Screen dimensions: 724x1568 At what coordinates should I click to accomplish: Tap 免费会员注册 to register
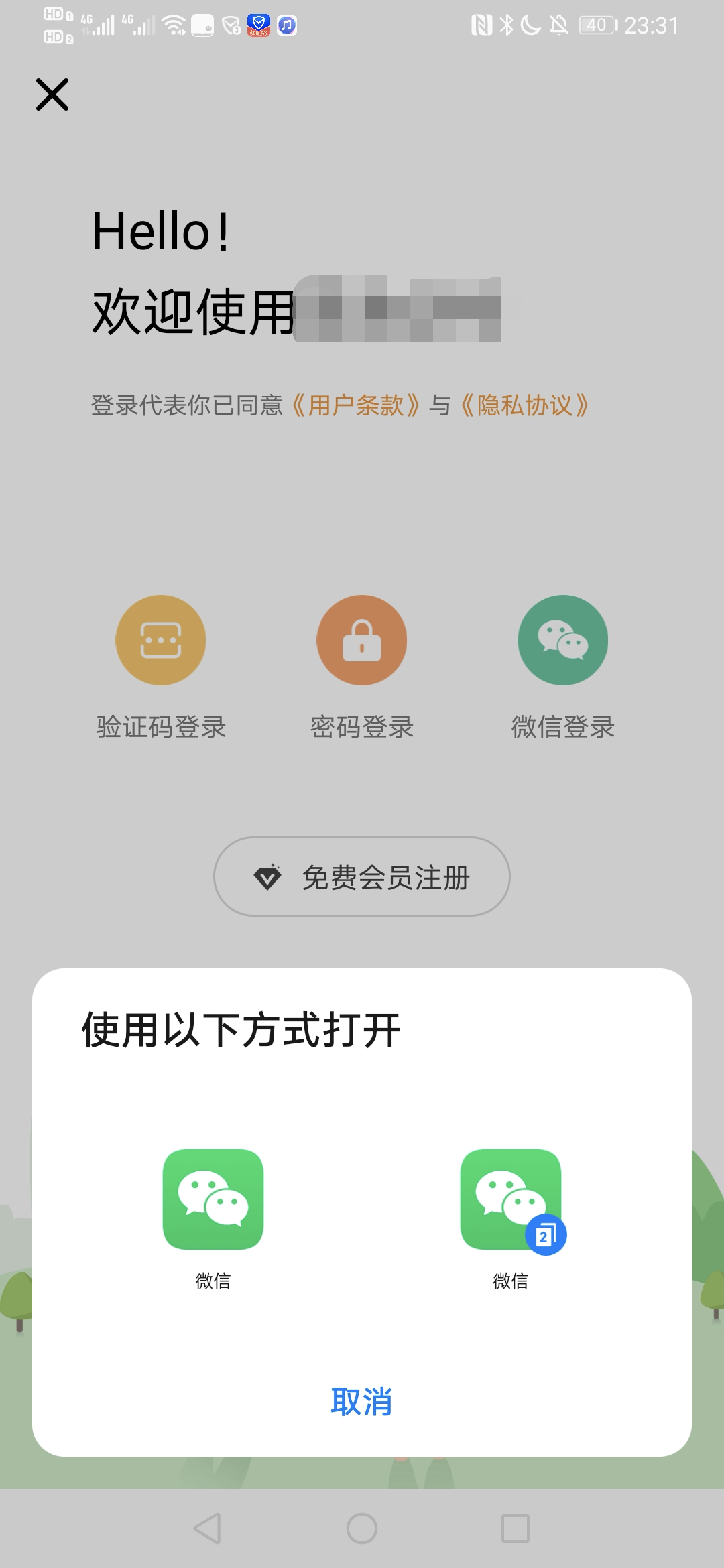362,876
